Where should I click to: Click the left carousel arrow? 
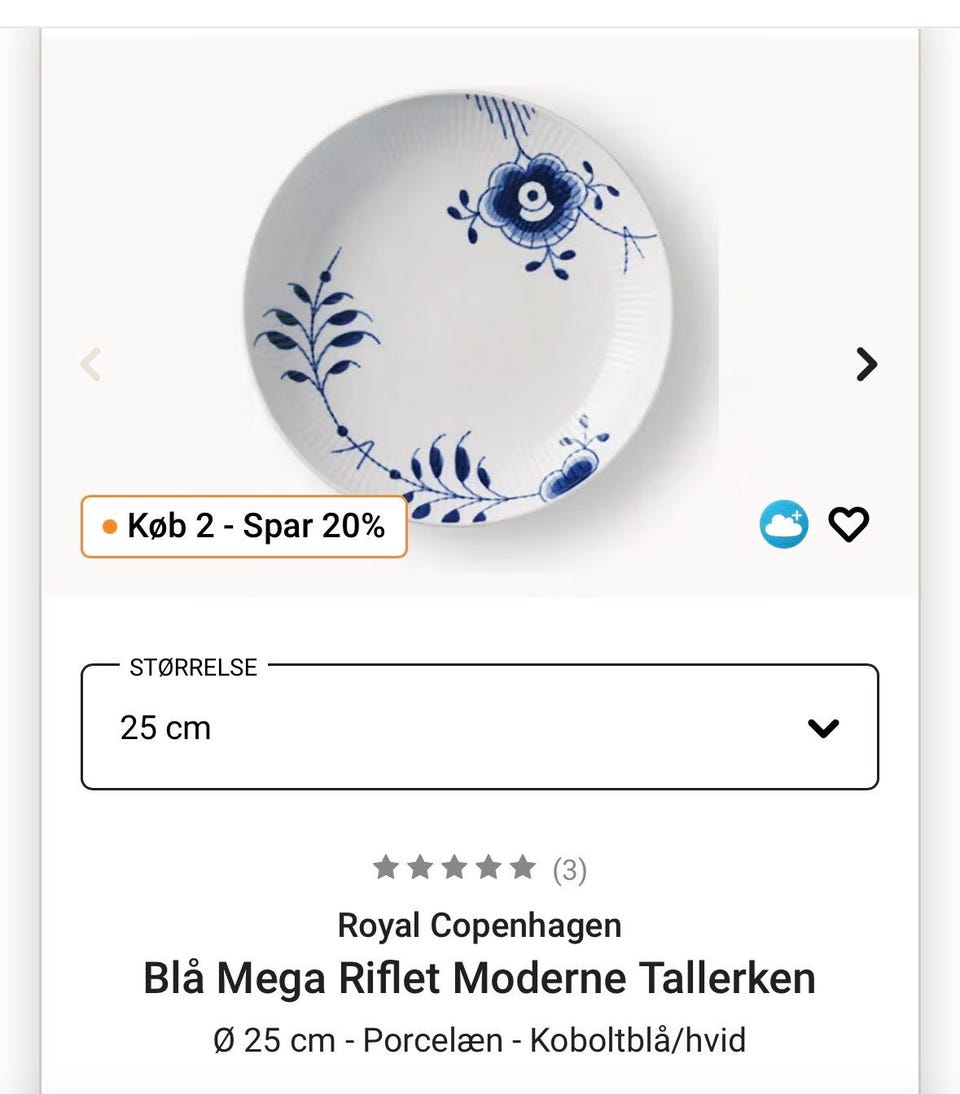[x=91, y=364]
